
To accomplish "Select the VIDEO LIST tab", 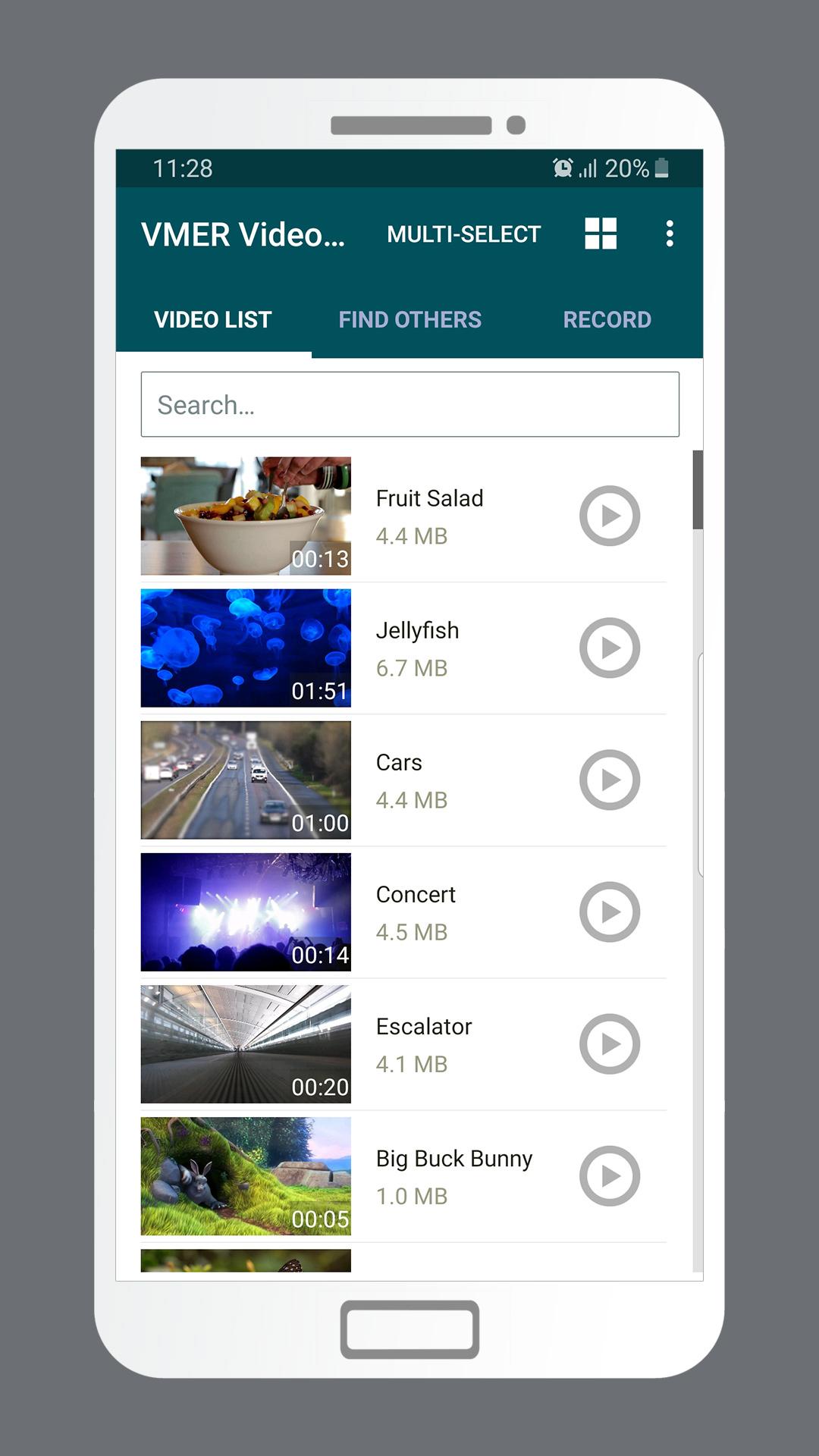I will click(212, 319).
